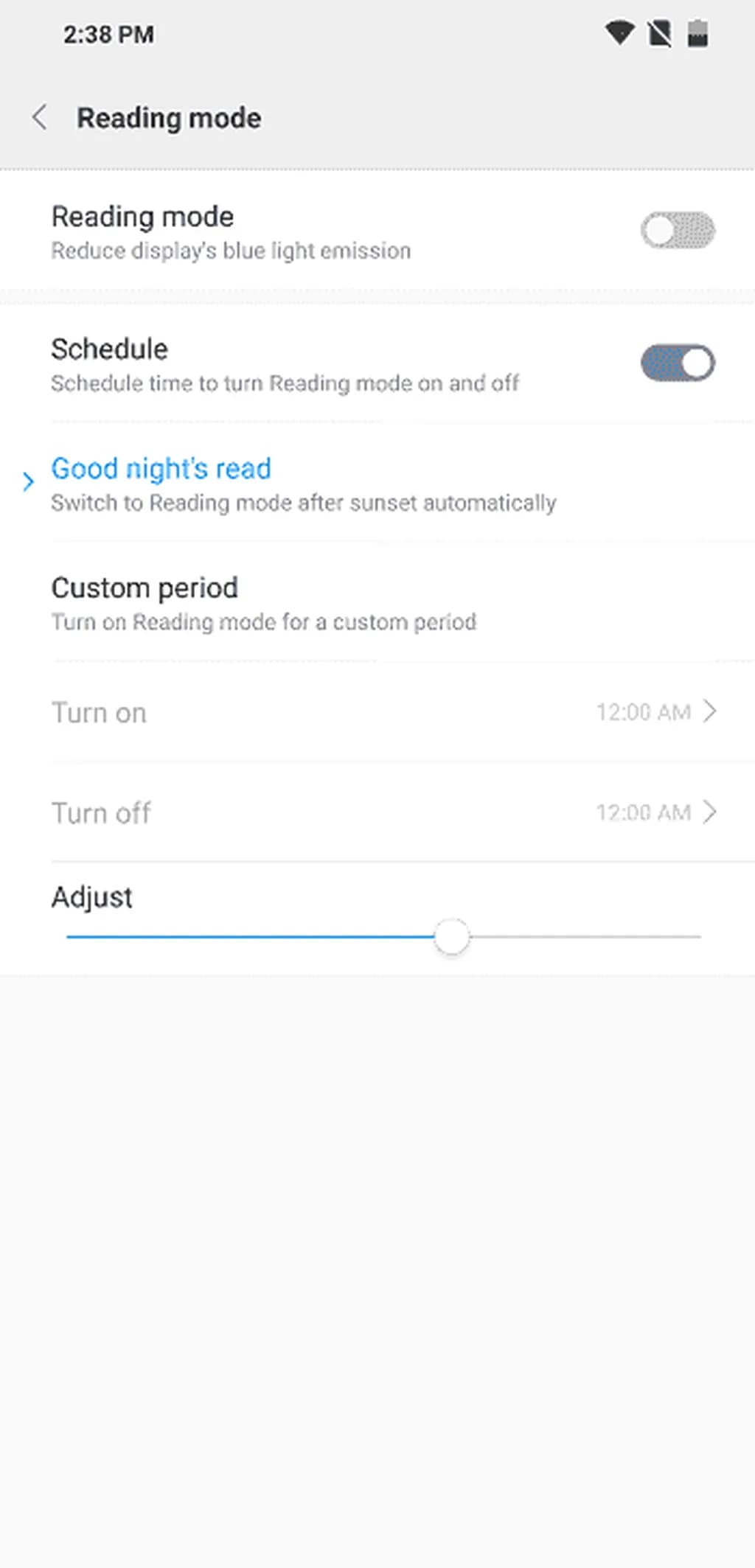Tap the Adjust slider track
This screenshot has width=755, height=1568.
[x=575, y=937]
